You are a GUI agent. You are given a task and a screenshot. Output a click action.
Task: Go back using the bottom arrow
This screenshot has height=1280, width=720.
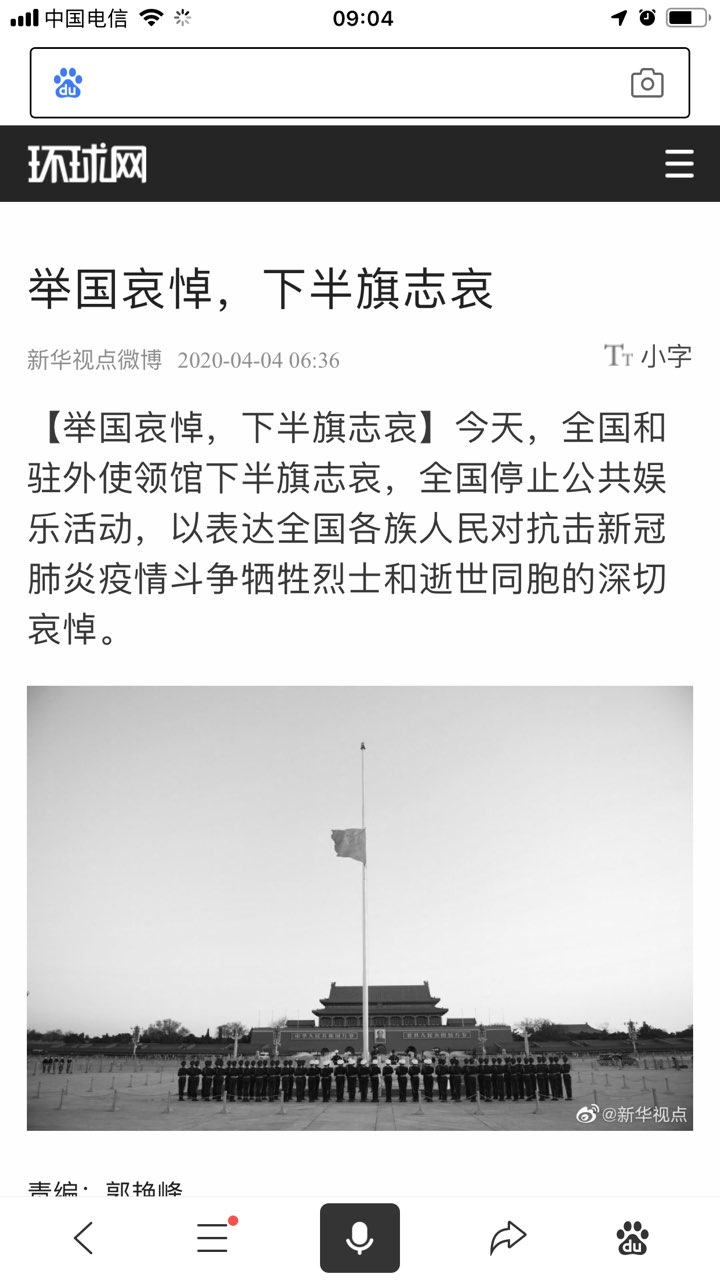click(x=84, y=1238)
